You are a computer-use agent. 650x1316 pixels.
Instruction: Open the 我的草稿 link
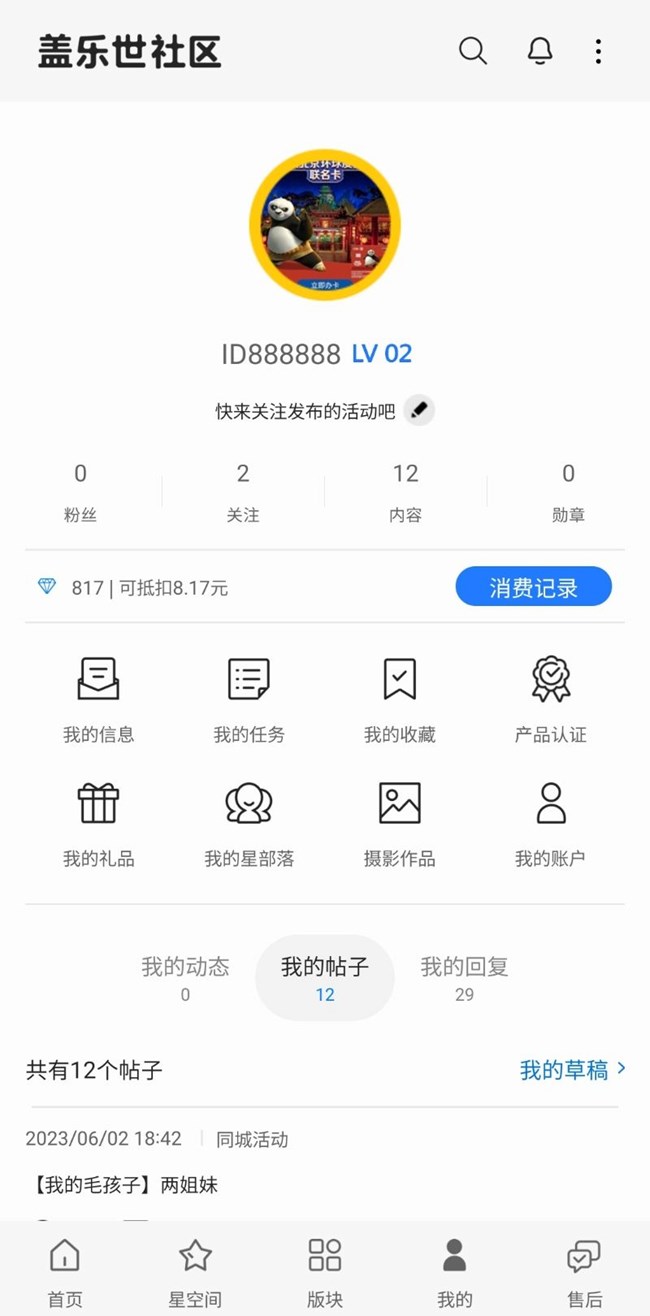pos(573,1070)
